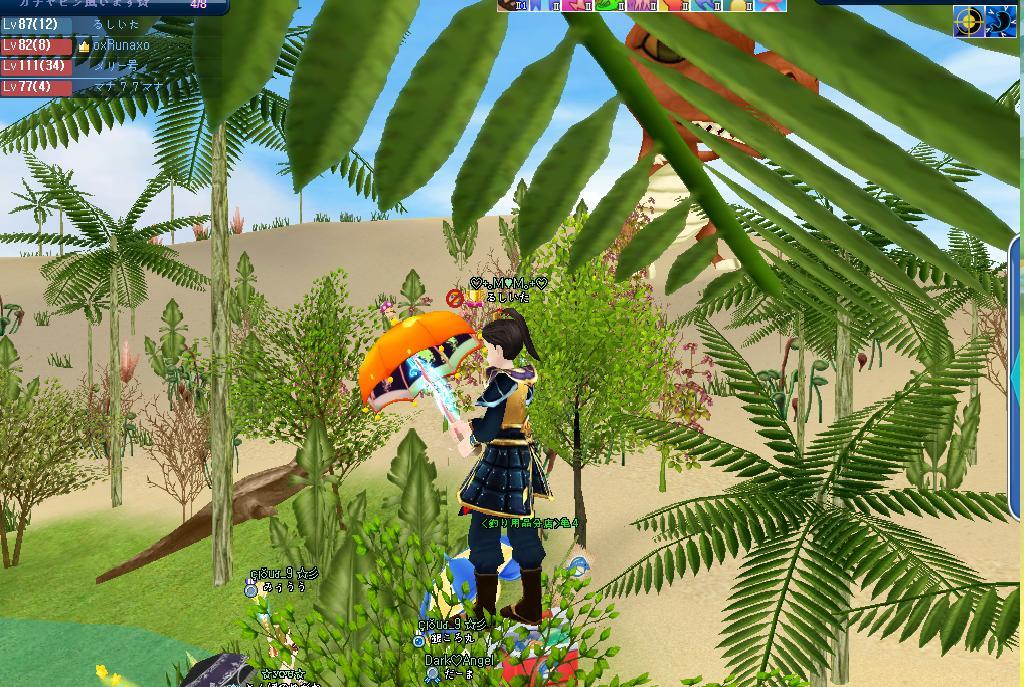Select party member るしいた in party list
This screenshot has height=687, width=1024.
(115, 24)
